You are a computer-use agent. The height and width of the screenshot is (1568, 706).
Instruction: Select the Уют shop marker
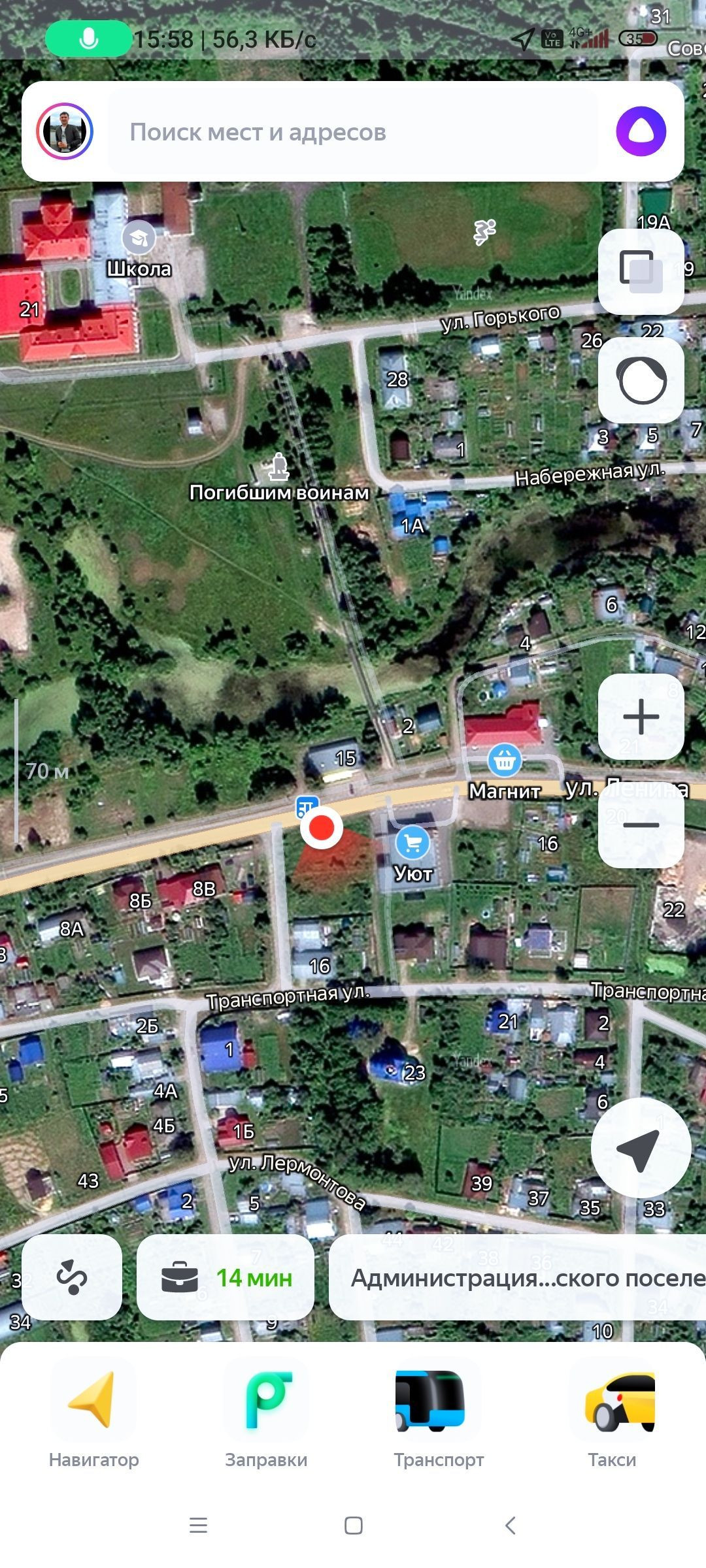click(412, 843)
